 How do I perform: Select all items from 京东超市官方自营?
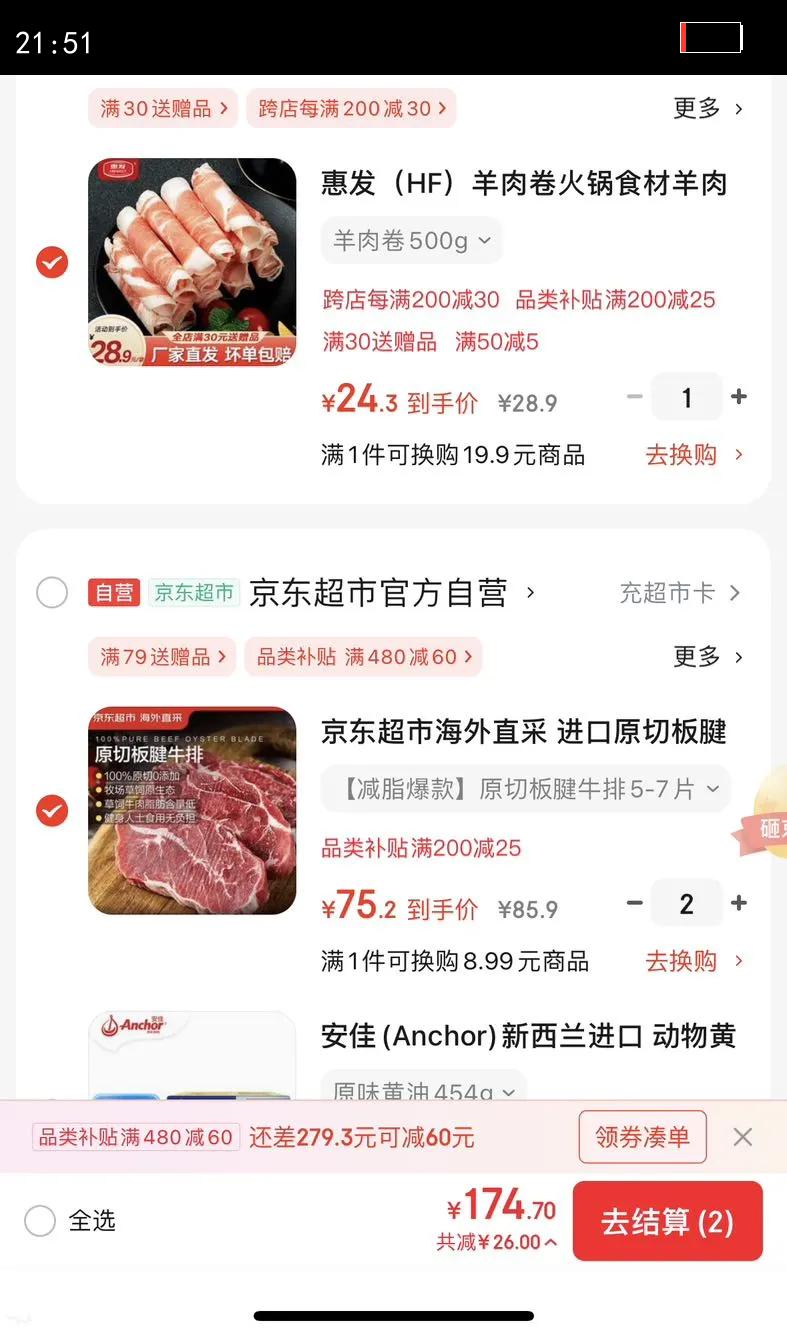(52, 593)
